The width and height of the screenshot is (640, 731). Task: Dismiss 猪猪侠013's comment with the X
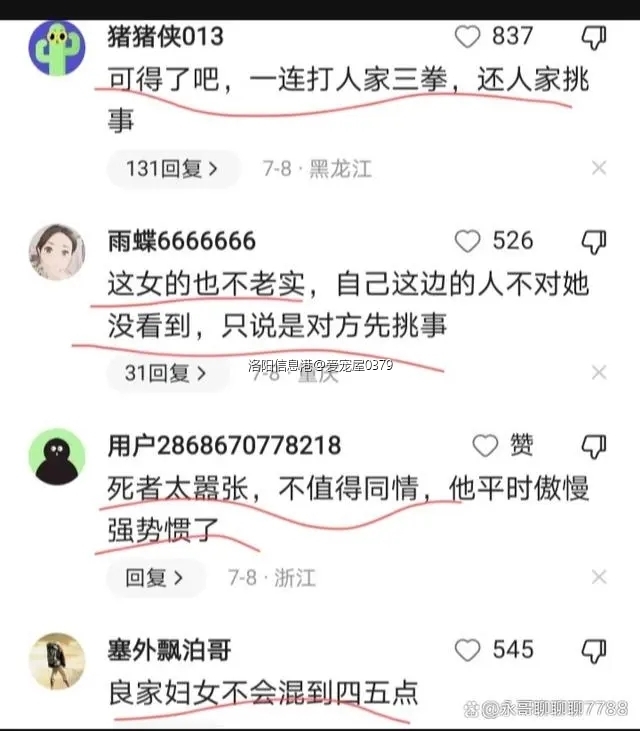(598, 168)
